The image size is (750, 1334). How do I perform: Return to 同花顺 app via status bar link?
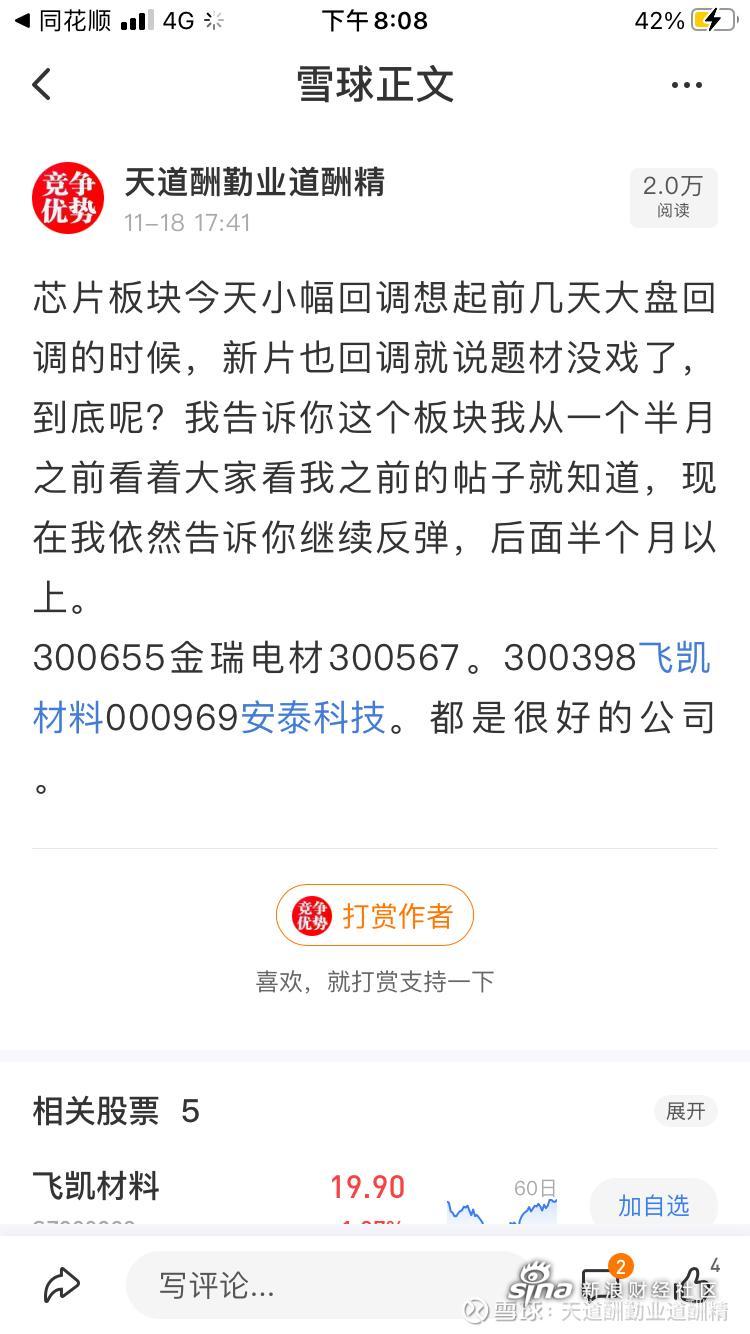tap(62, 20)
